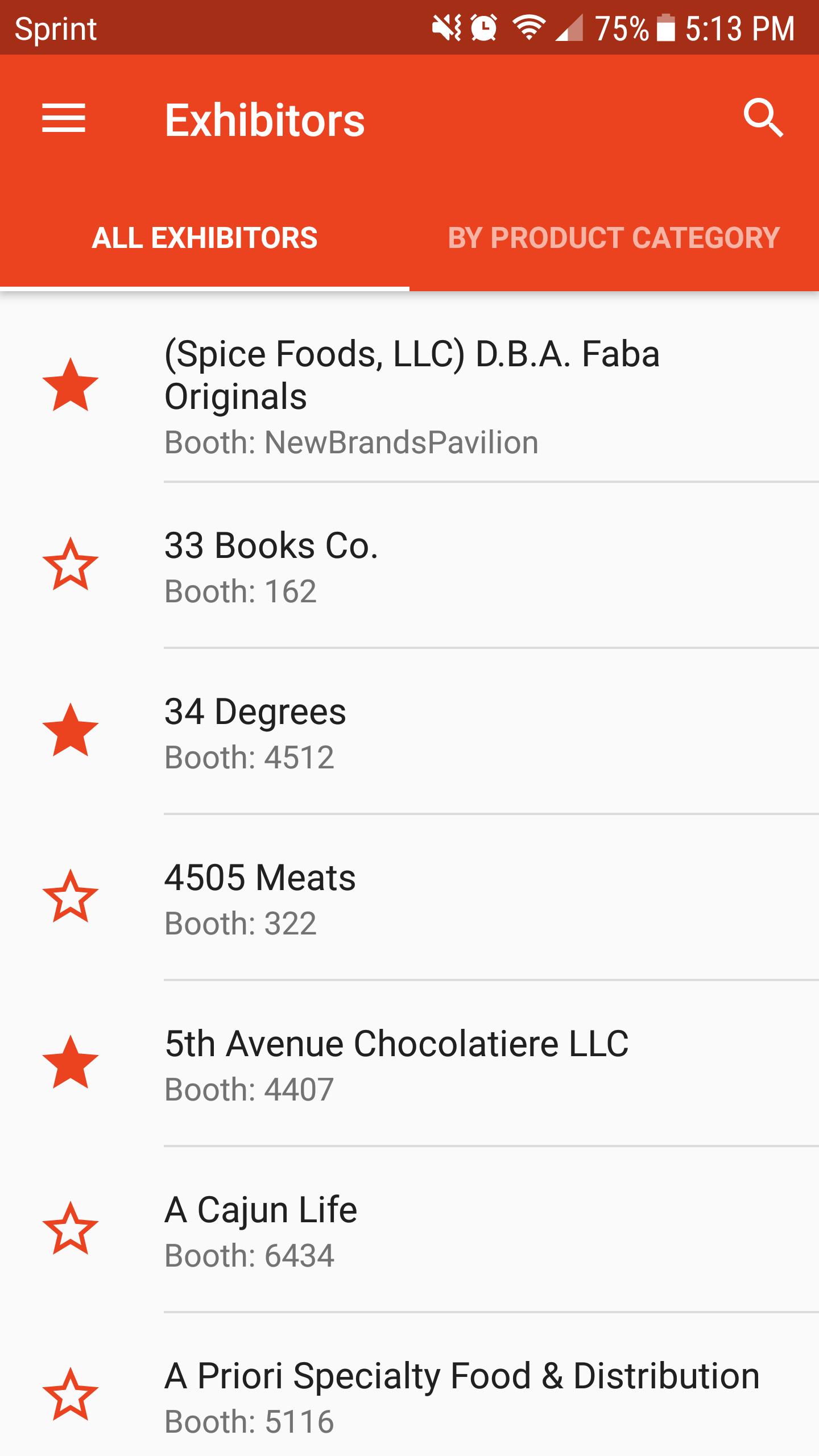This screenshot has height=1456, width=819.
Task: Favorite 33 Books Co. with its star
Action: (x=71, y=565)
